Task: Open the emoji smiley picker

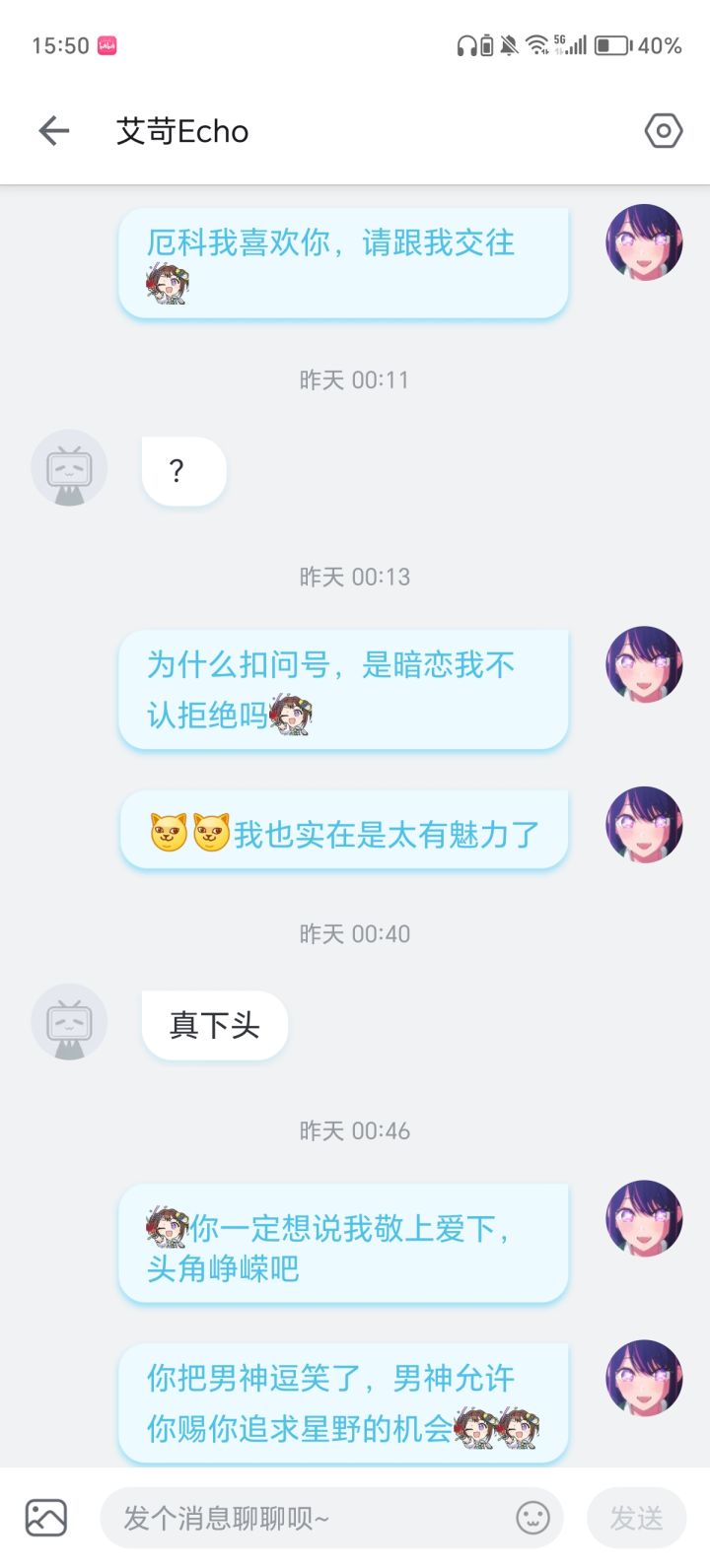Action: [x=533, y=1518]
